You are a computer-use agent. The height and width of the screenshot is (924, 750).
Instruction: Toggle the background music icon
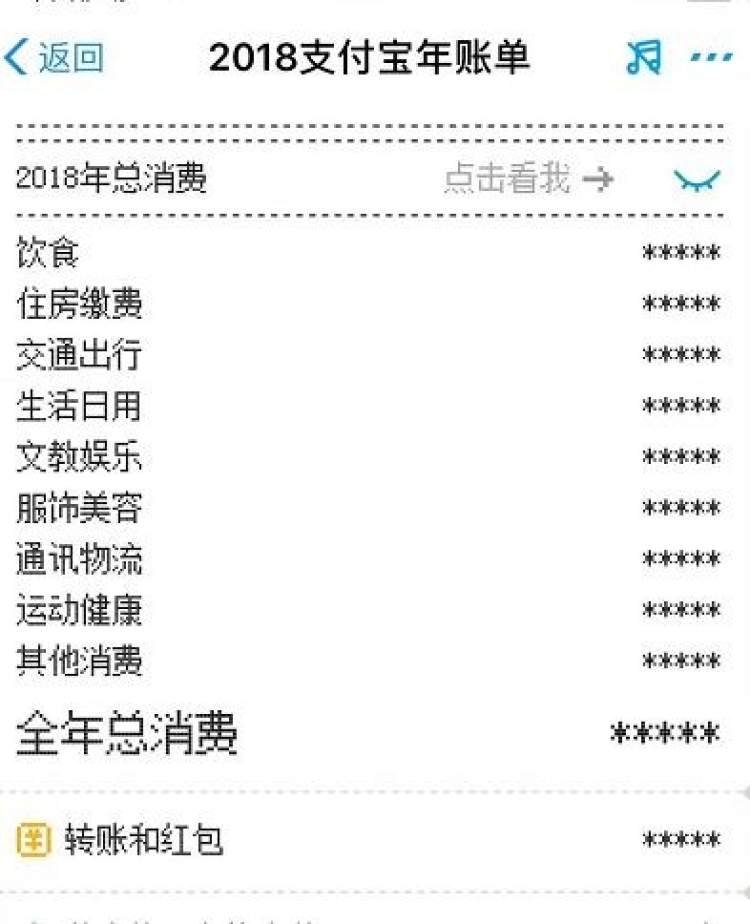click(x=643, y=57)
